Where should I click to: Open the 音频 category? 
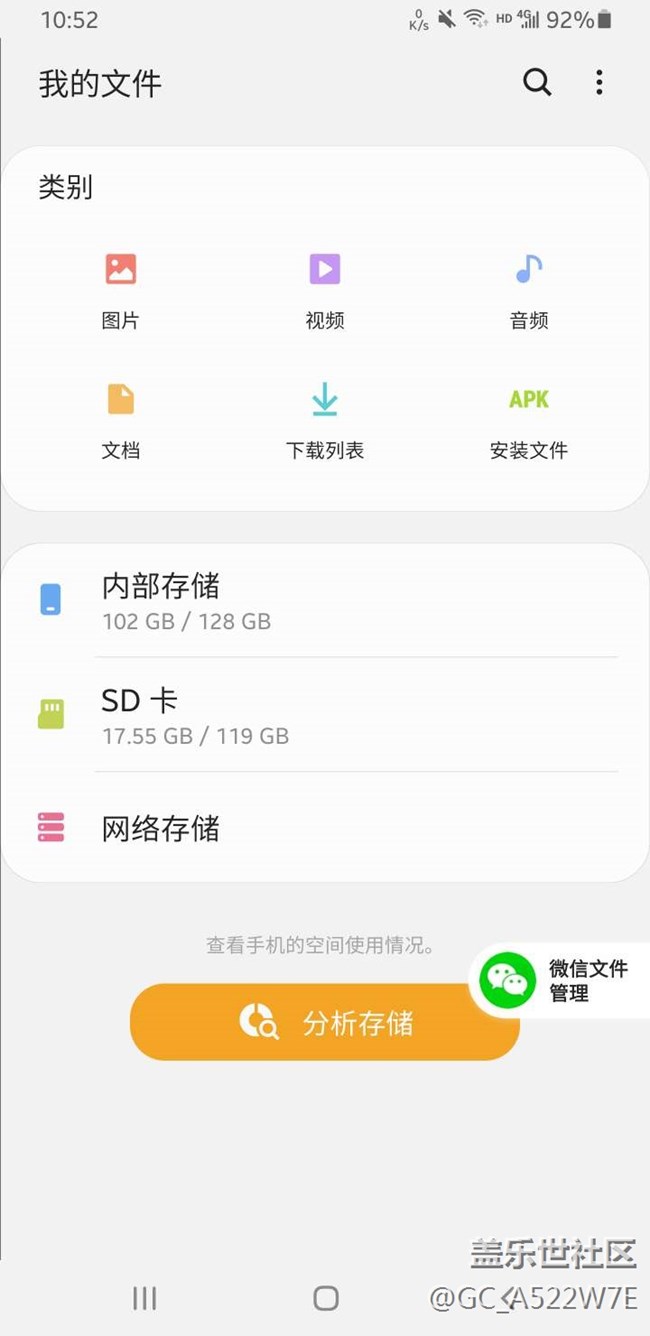coord(529,290)
